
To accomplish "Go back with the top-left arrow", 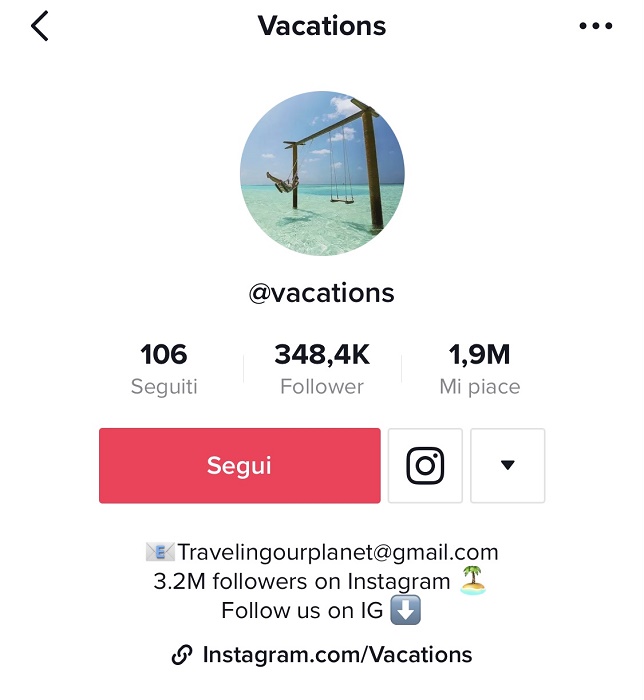I will click(x=39, y=26).
